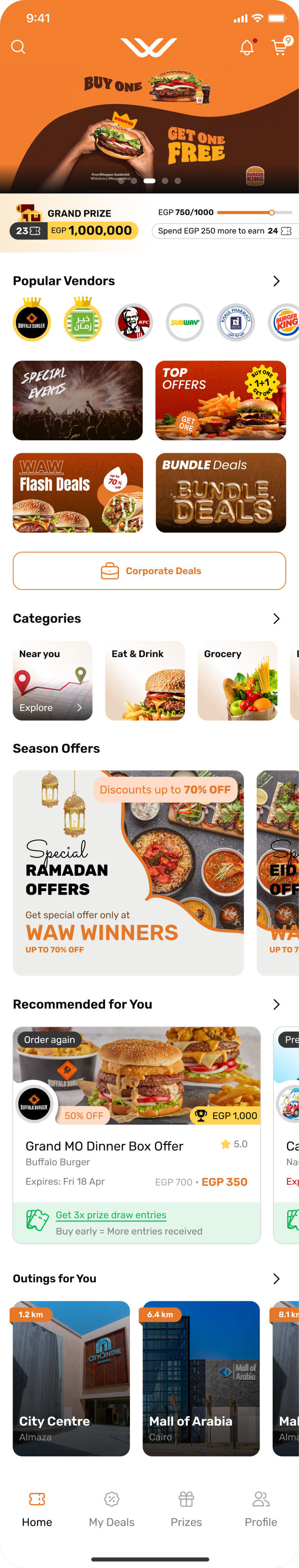Open the notifications bell
The height and width of the screenshot is (1568, 299).
[x=246, y=47]
